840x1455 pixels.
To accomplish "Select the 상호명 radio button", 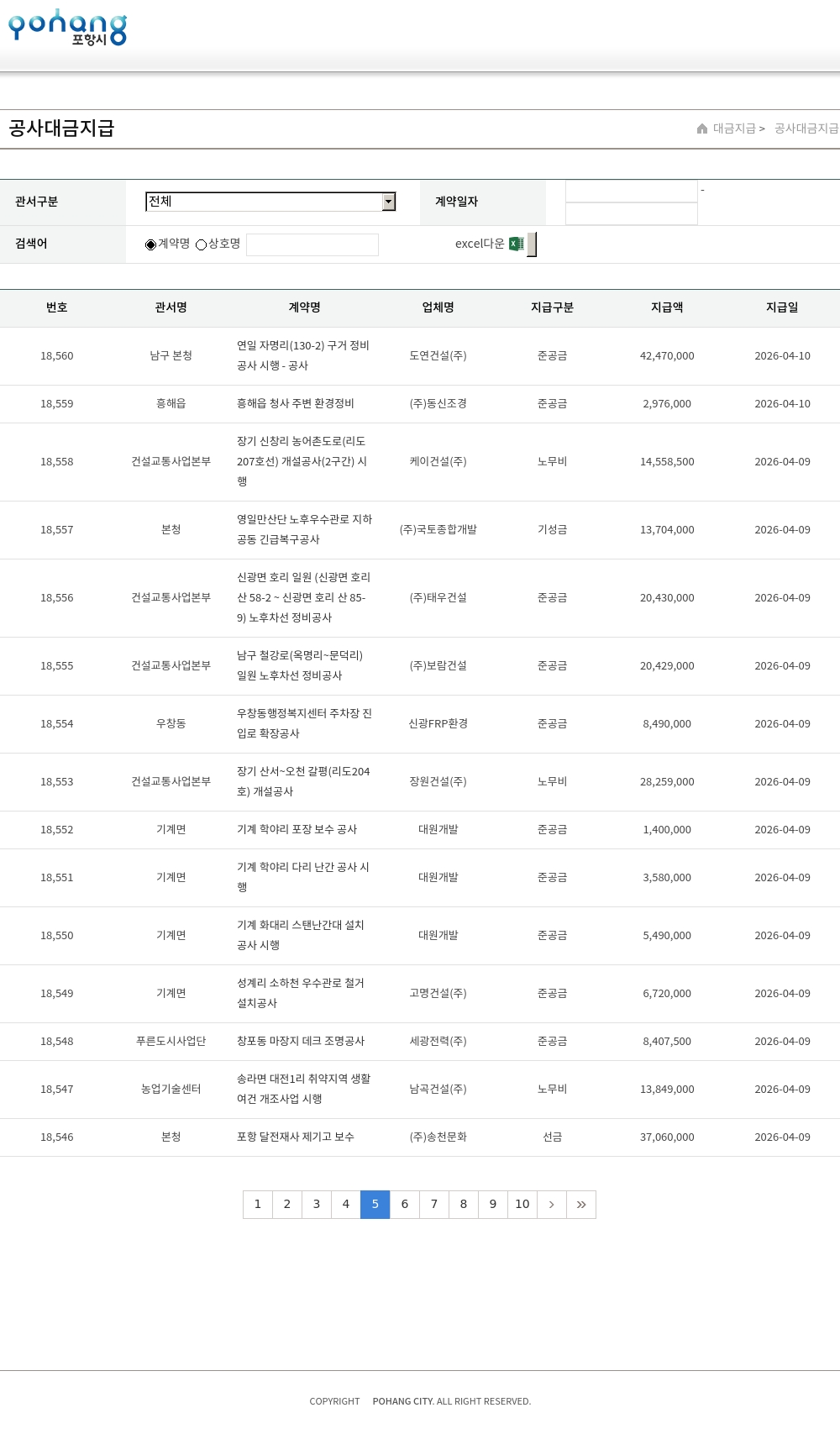I will (202, 244).
